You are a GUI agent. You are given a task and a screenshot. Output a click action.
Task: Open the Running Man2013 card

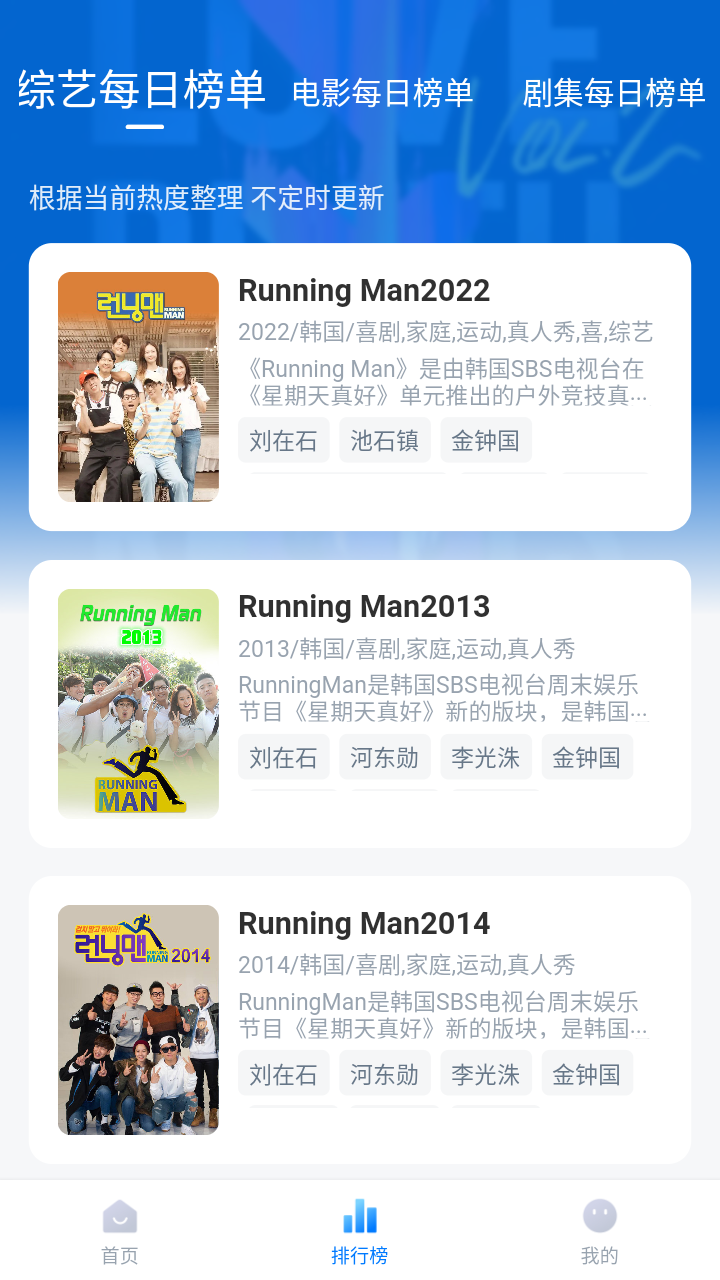364,607
